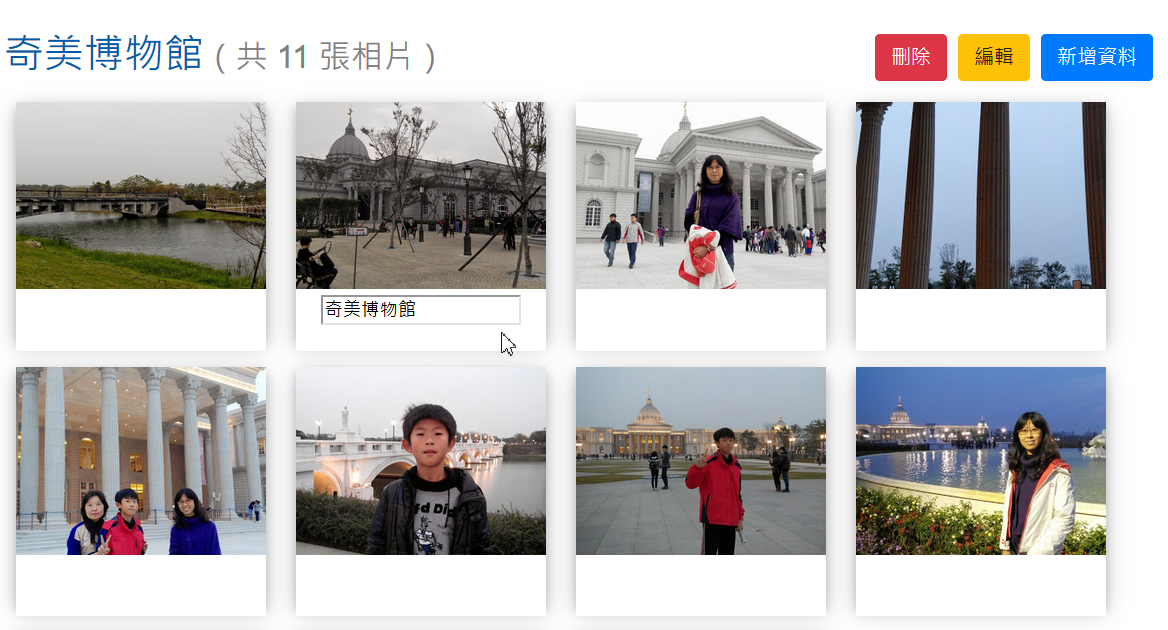Viewport: 1168px width, 630px height.
Task: Tap 新增資料 to add new data
Action: click(1096, 57)
